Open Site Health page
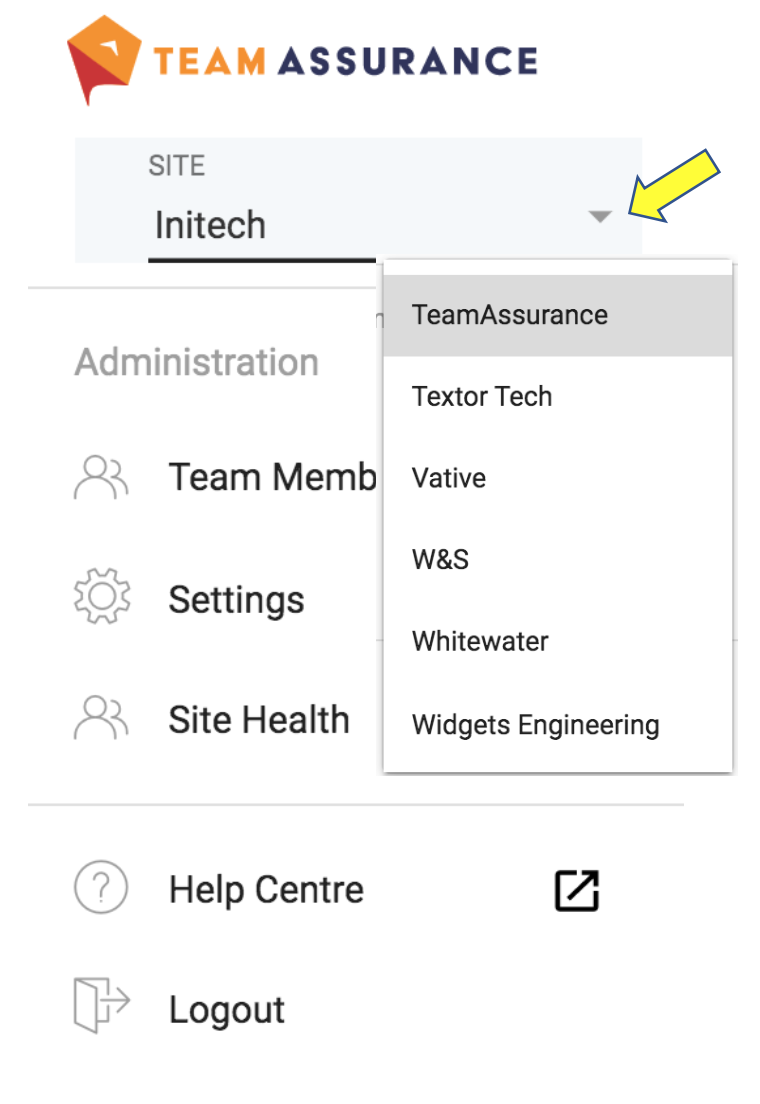Image resolution: width=760 pixels, height=1104 pixels. coord(258,719)
